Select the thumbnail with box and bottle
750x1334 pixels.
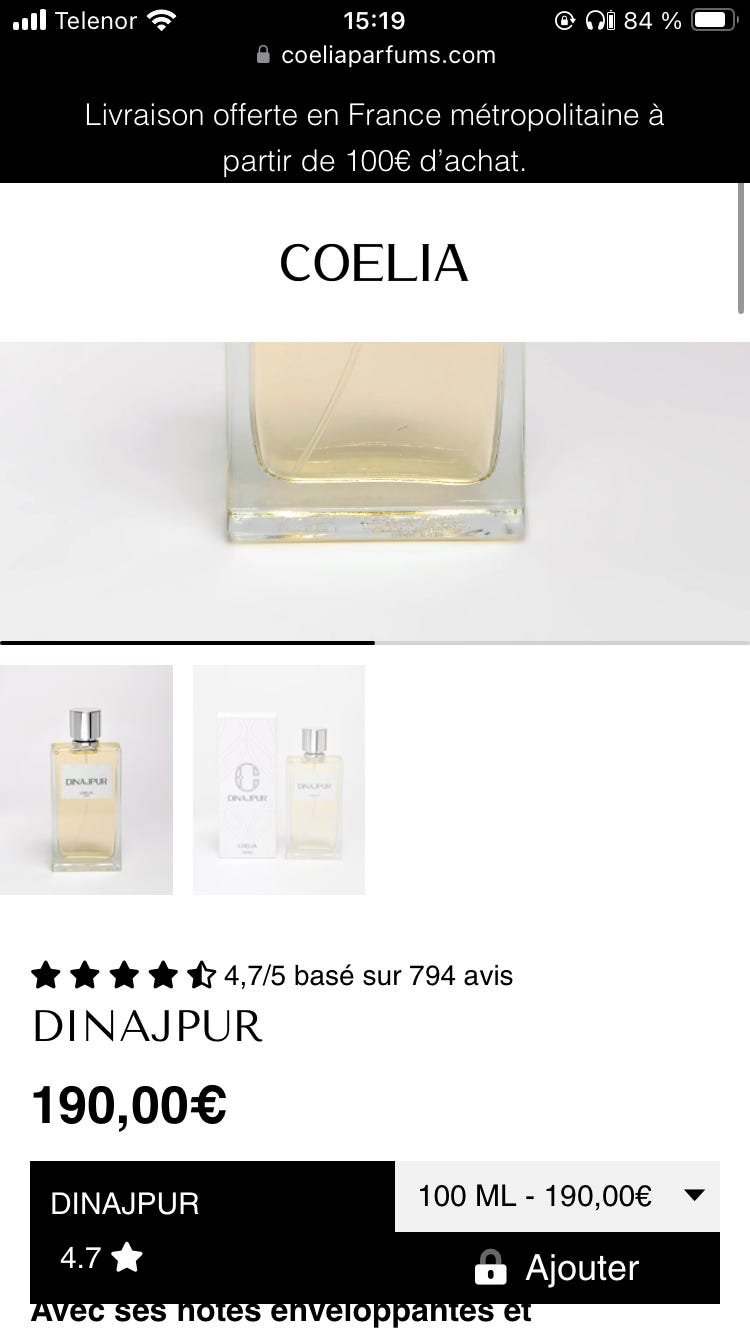(279, 779)
